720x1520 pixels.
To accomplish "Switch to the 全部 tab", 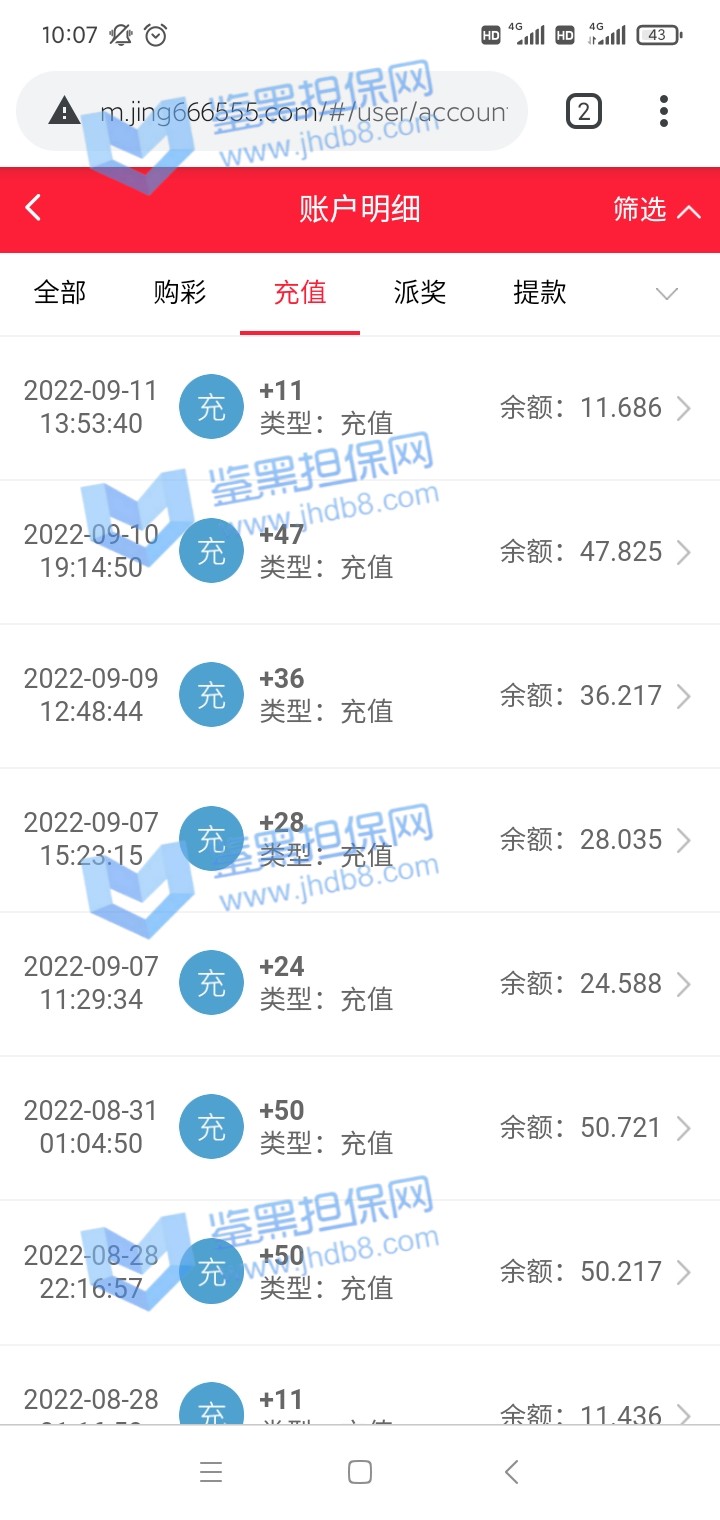I will (60, 292).
